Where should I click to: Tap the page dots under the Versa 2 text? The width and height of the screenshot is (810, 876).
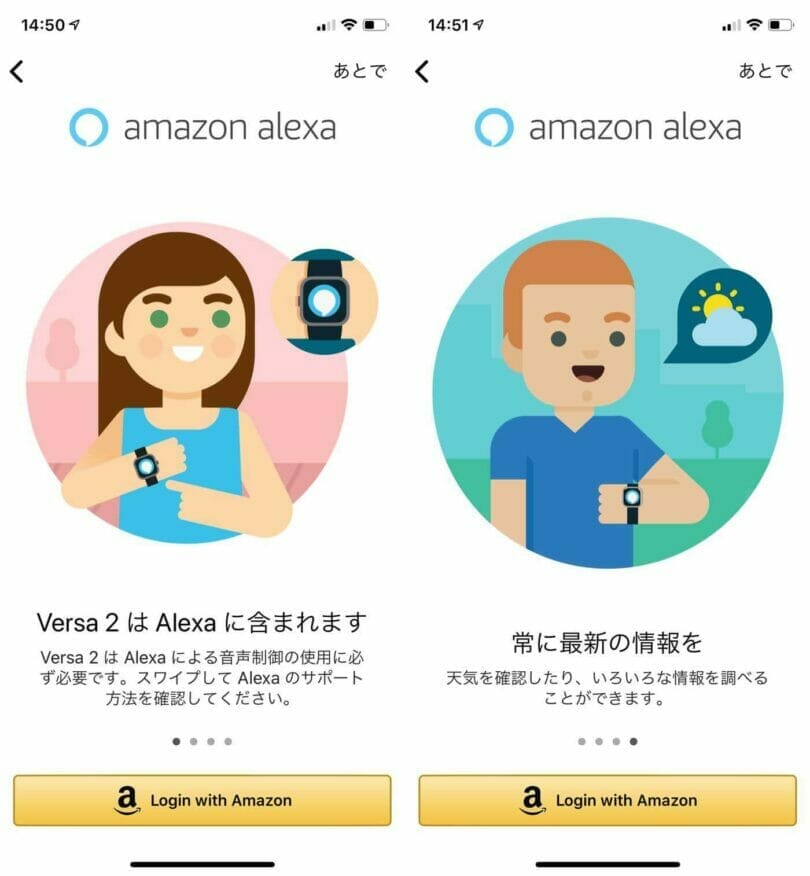202,741
